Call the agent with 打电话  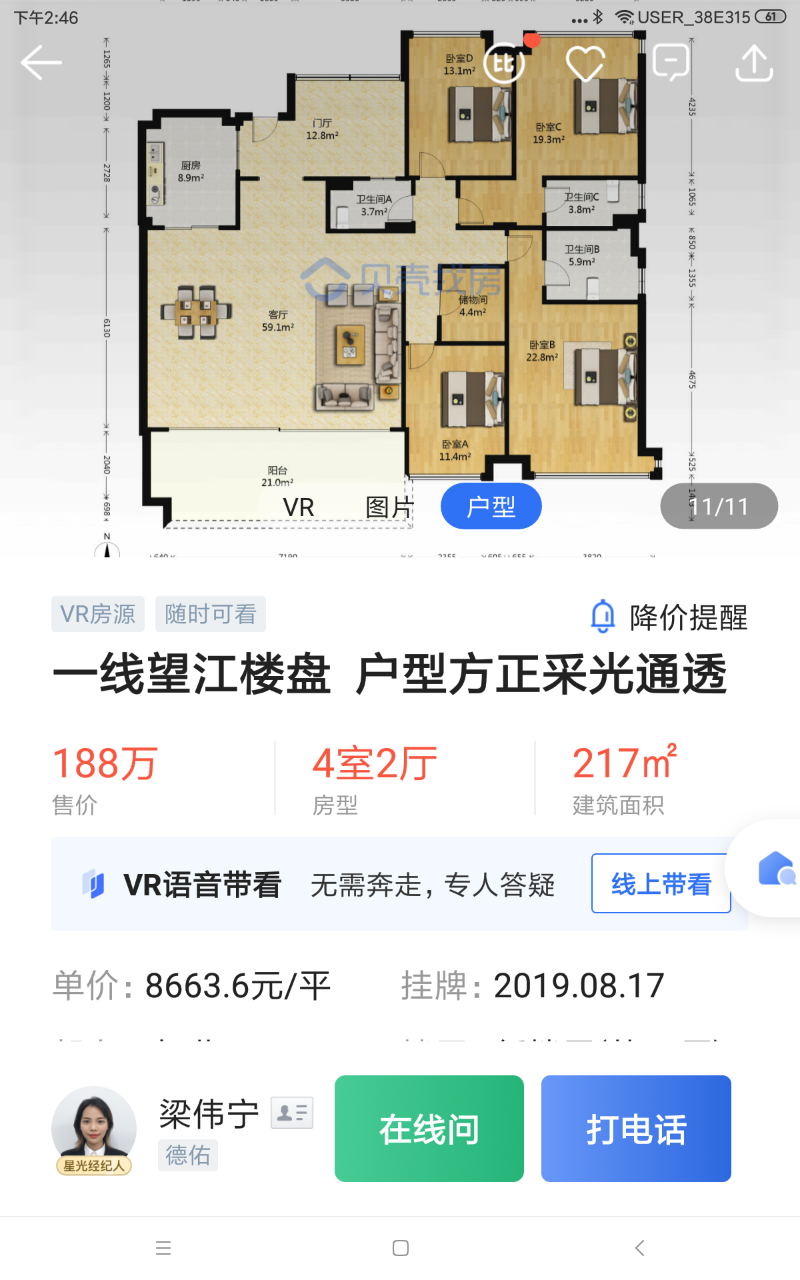636,1129
